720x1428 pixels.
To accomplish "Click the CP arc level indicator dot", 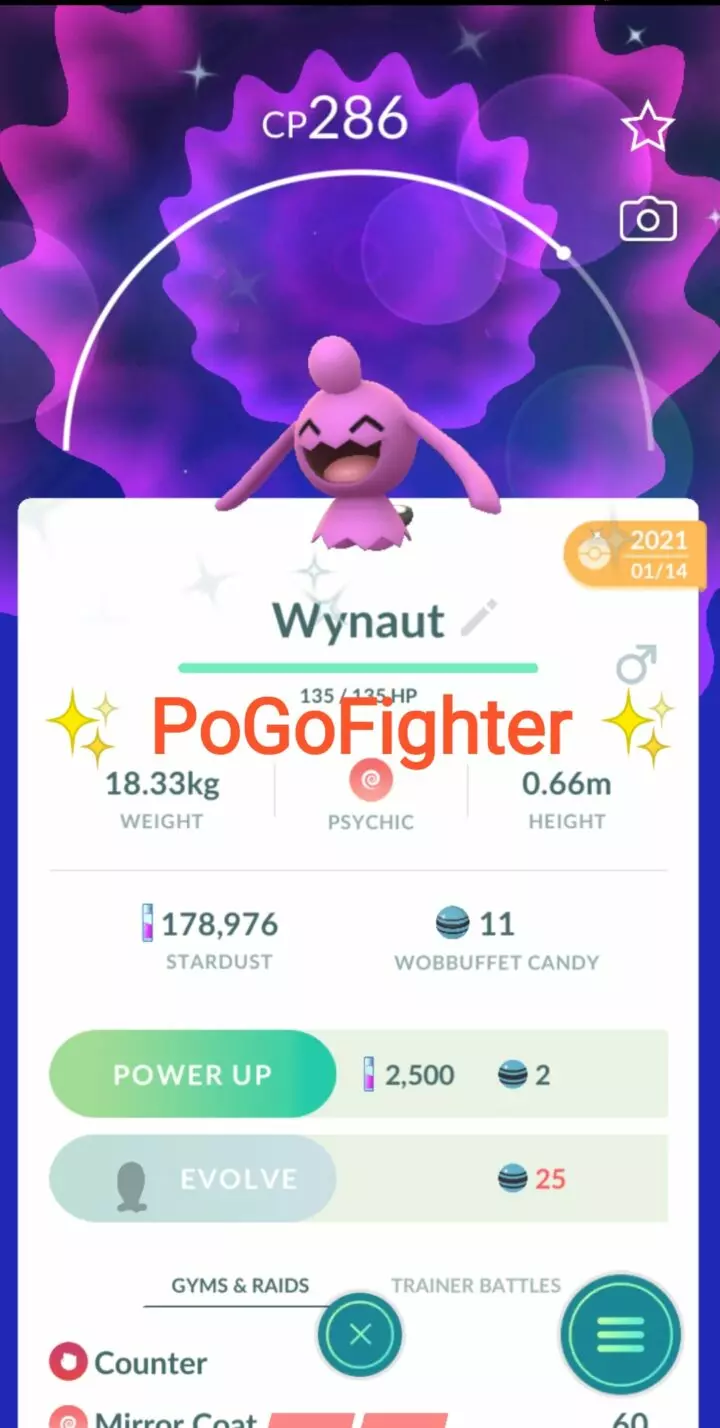I will (x=563, y=253).
